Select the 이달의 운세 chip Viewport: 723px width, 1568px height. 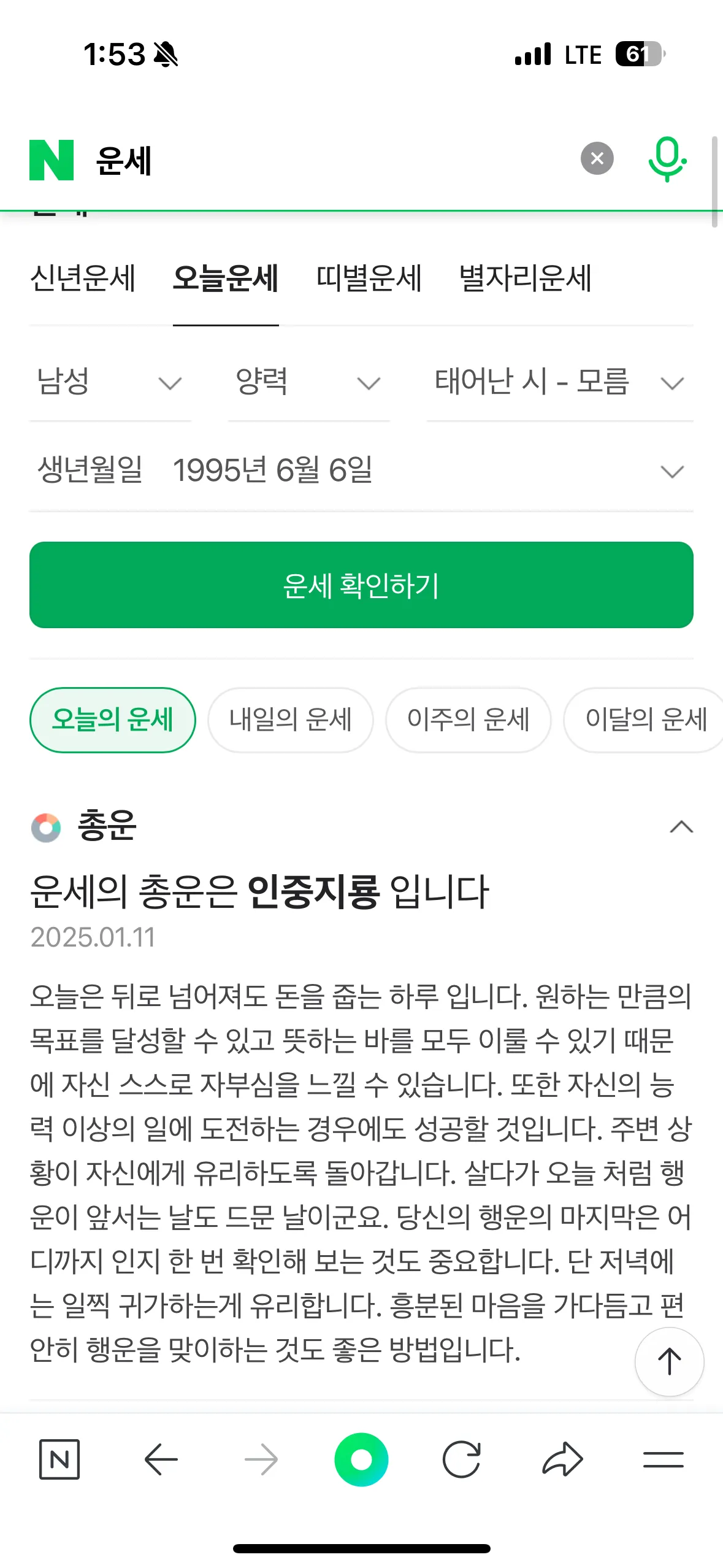(643, 720)
